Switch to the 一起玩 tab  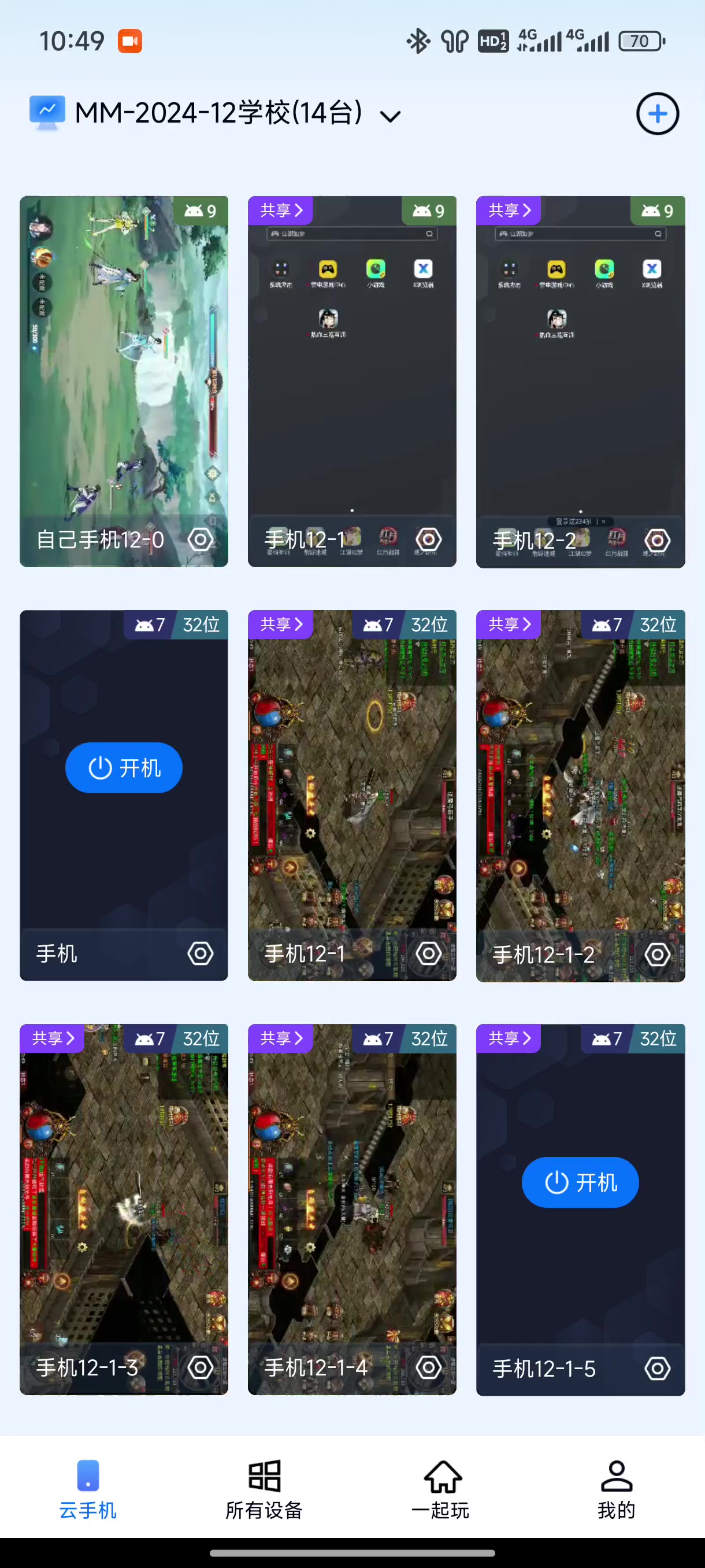440,1489
